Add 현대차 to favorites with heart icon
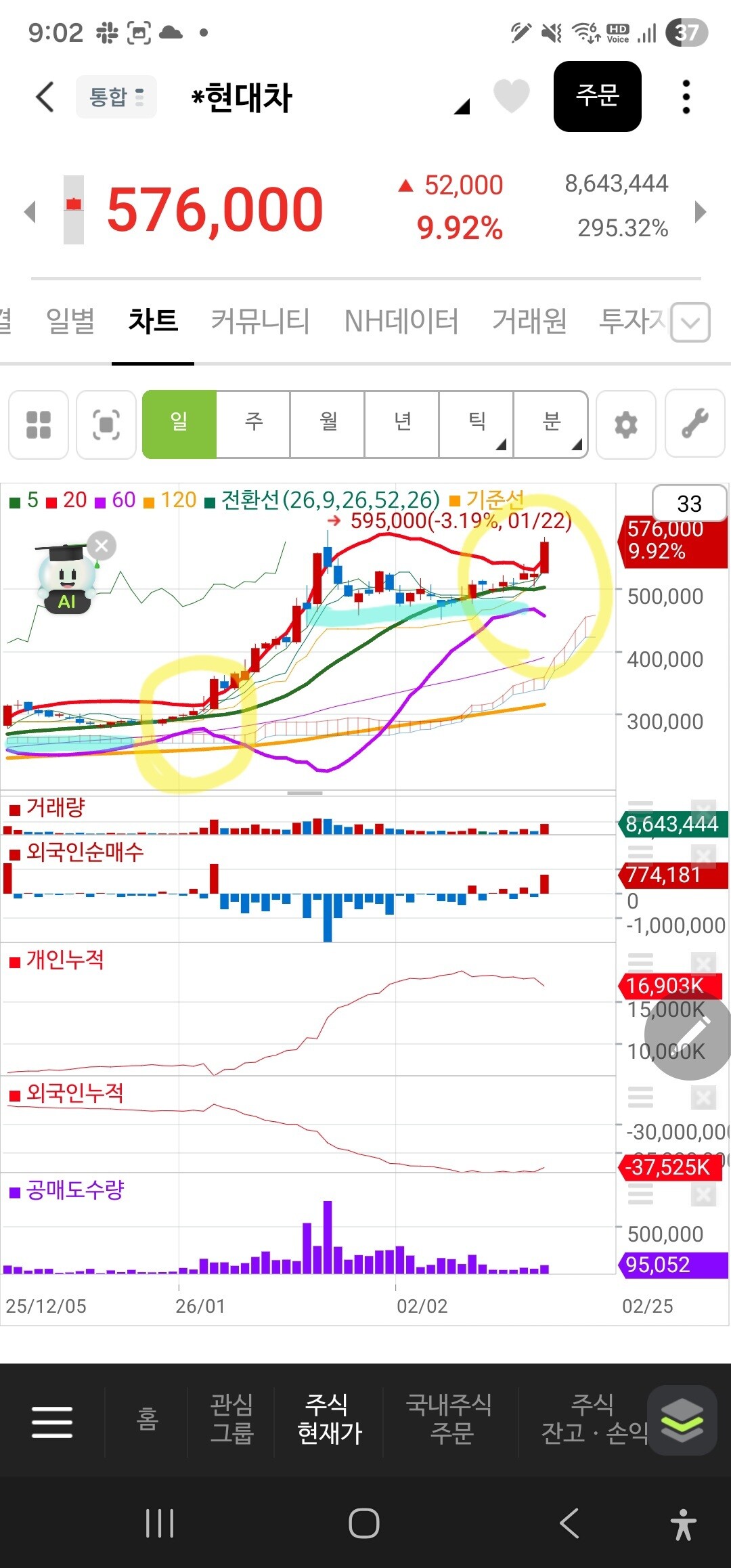Screen dimensions: 731x1568 [x=512, y=95]
